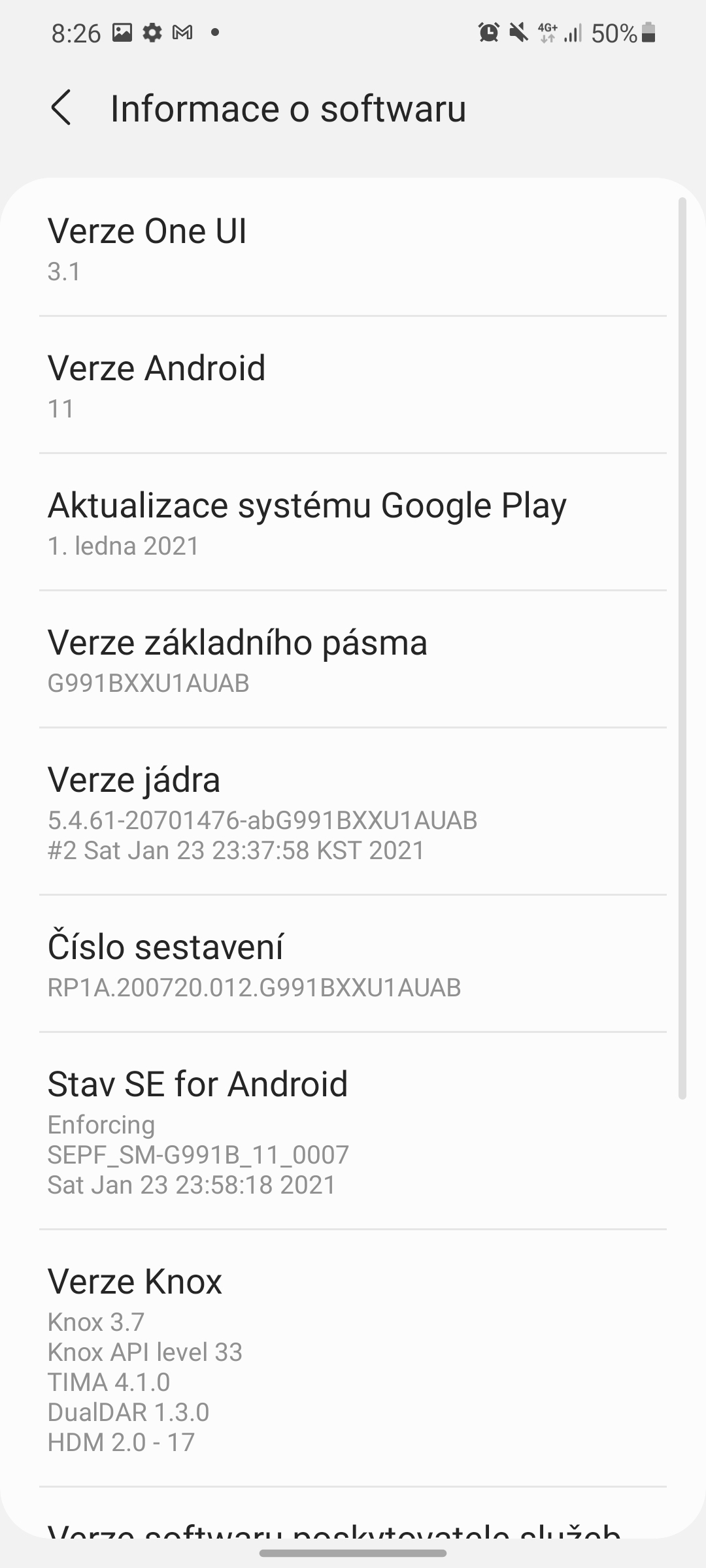Open the Gmail notification icon
This screenshot has height=1568, width=706.
point(184,31)
